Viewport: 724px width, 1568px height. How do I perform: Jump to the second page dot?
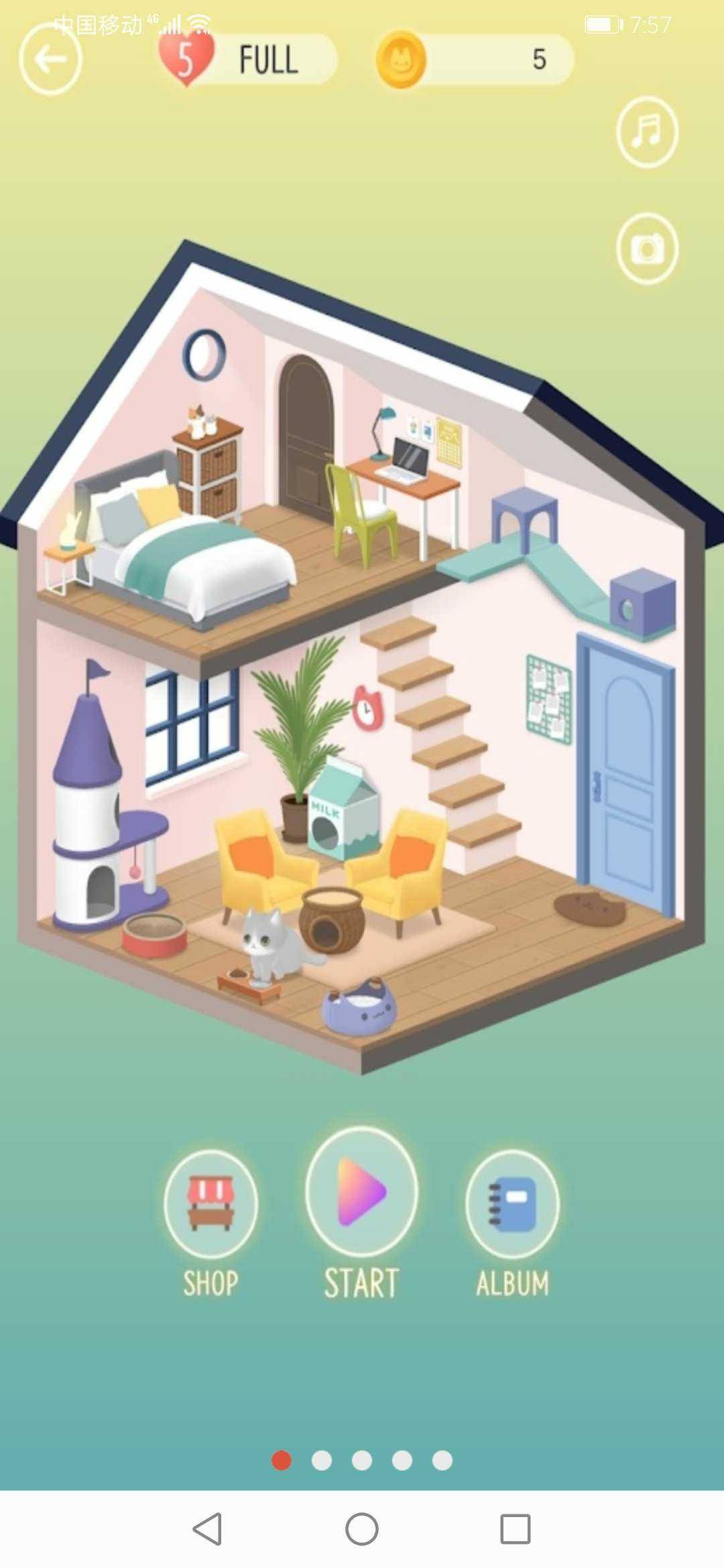[x=322, y=1460]
